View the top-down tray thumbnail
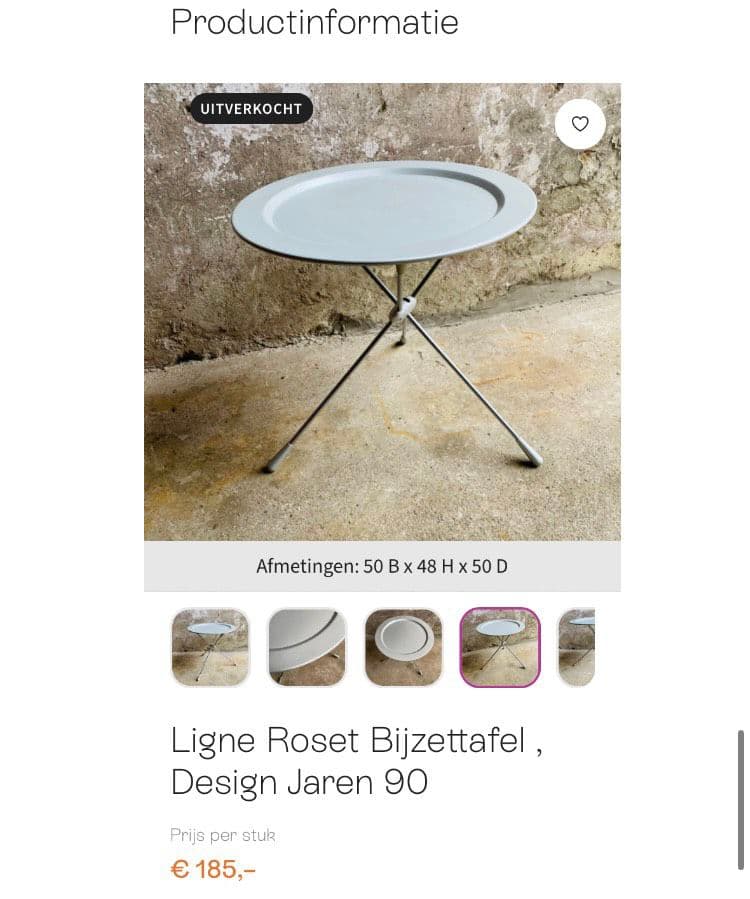750x899 pixels. click(x=403, y=647)
